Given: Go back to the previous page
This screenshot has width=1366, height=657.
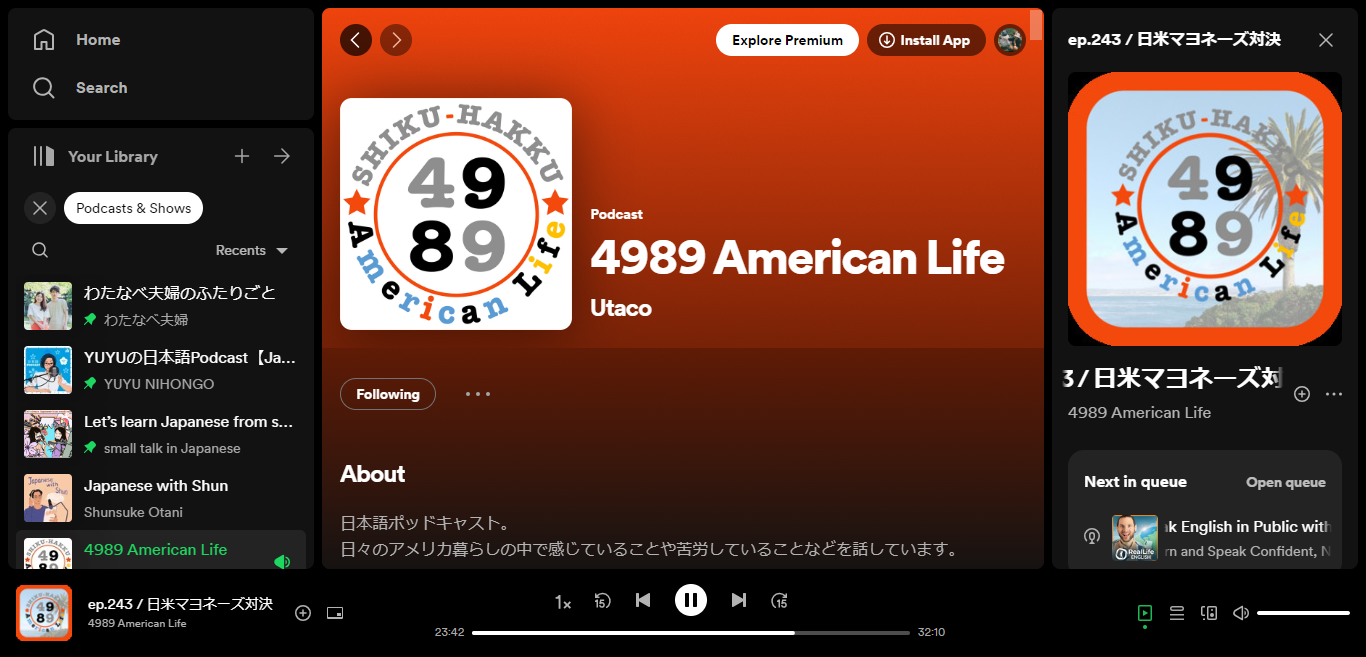Looking at the screenshot, I should point(356,40).
